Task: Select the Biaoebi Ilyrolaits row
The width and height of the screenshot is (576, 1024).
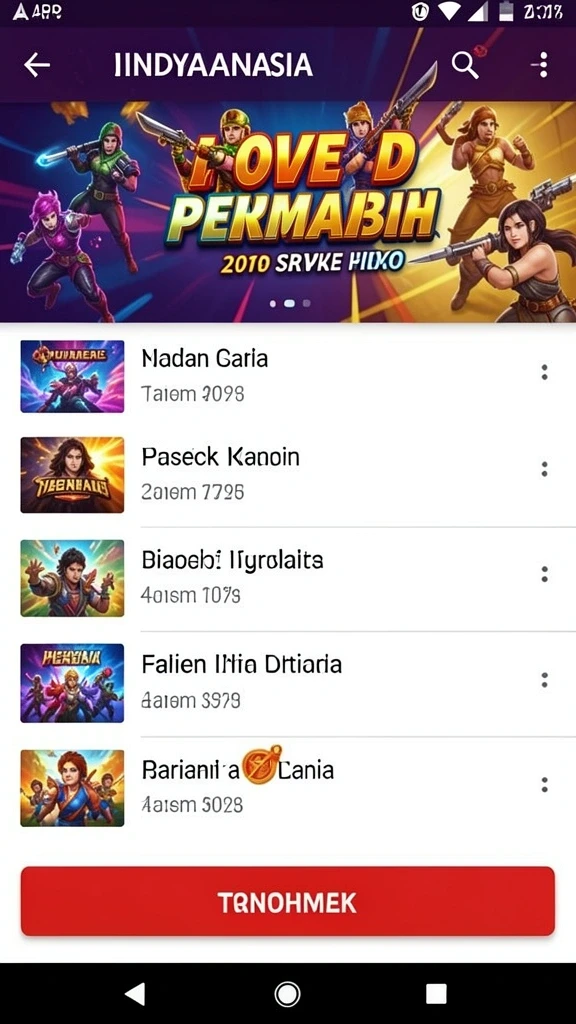Action: [x=288, y=578]
